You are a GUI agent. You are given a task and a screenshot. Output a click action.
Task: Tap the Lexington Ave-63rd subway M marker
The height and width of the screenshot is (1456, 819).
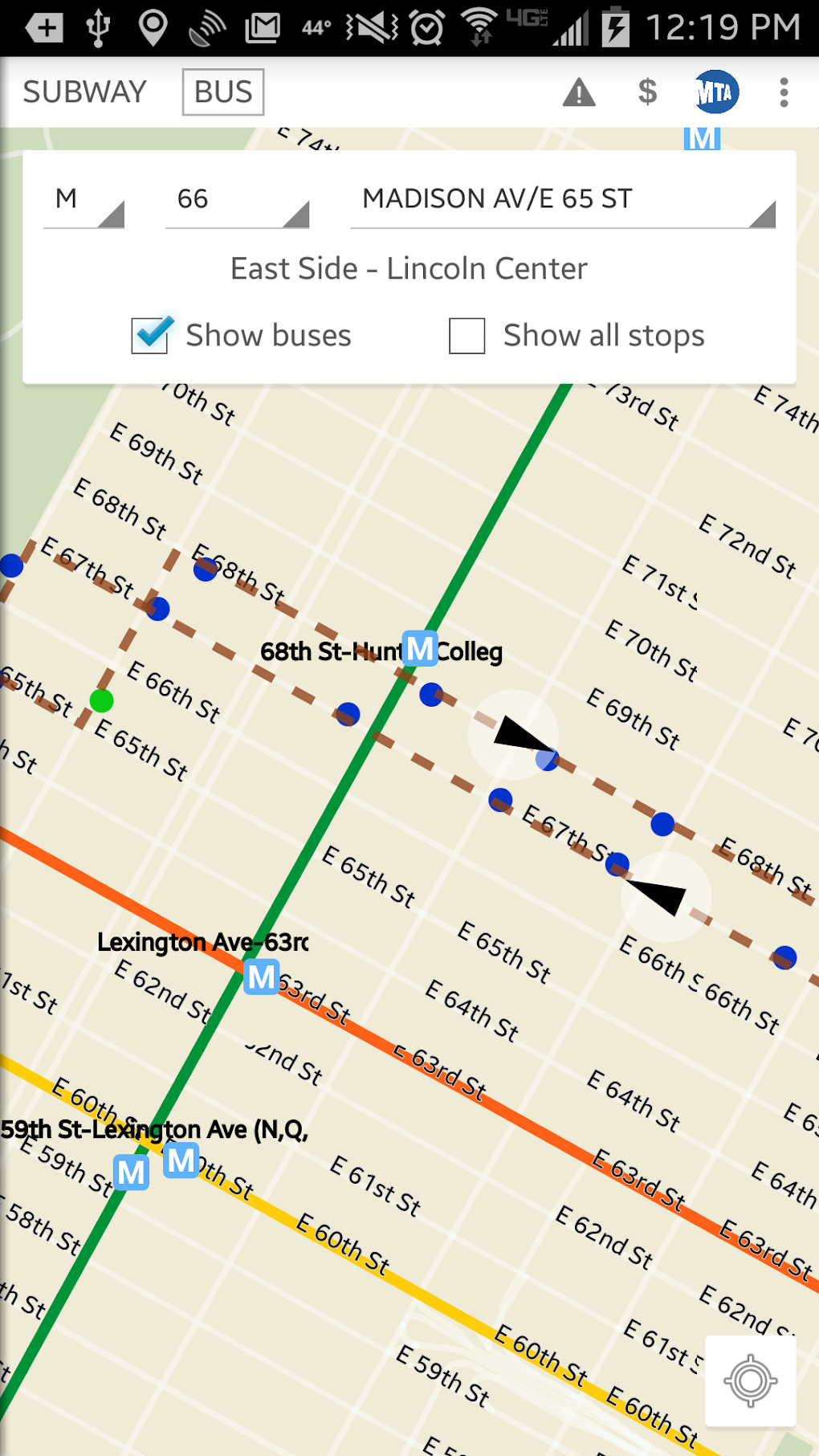tap(260, 977)
